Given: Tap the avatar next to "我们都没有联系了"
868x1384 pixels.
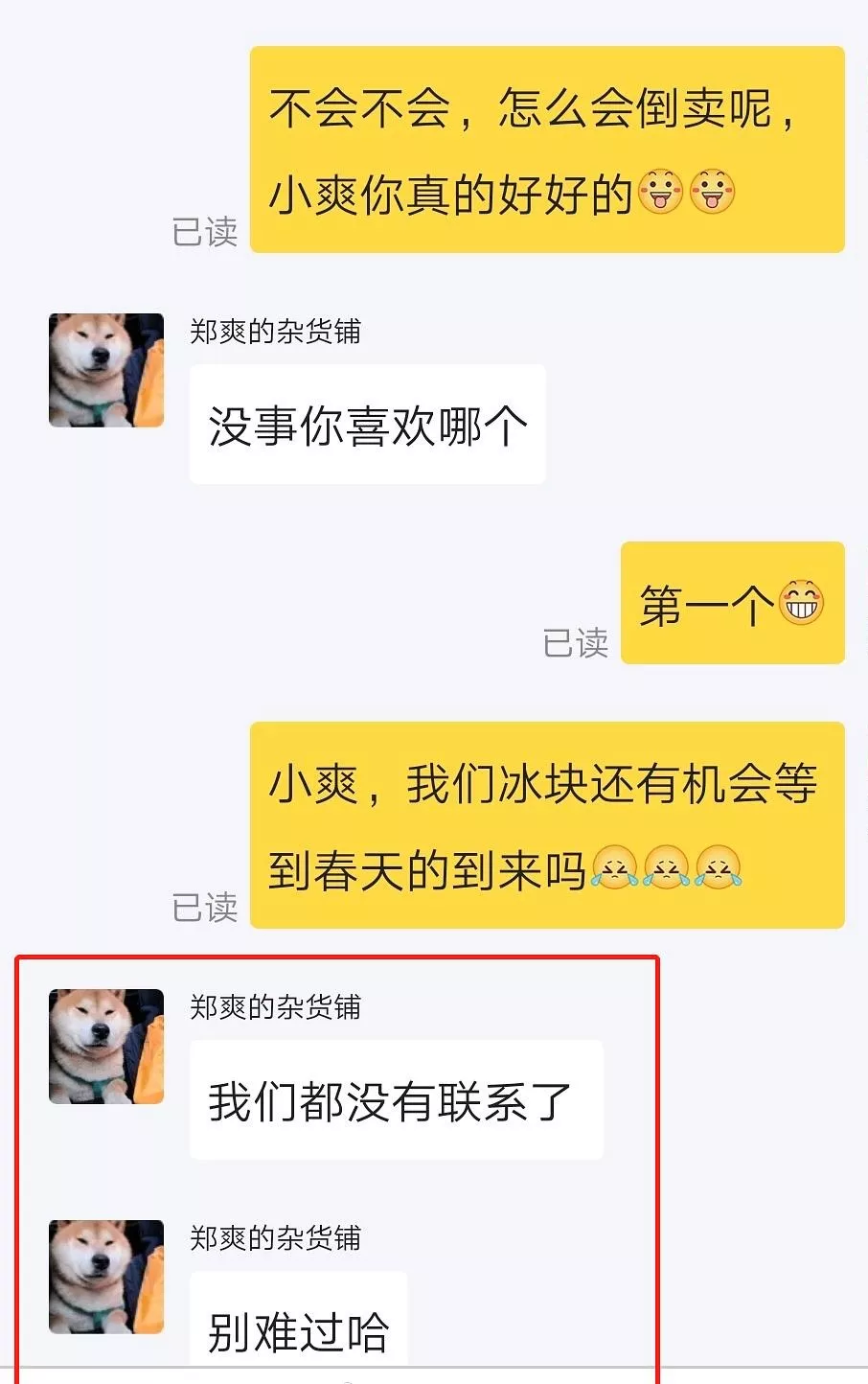Looking at the screenshot, I should pyautogui.click(x=106, y=1046).
